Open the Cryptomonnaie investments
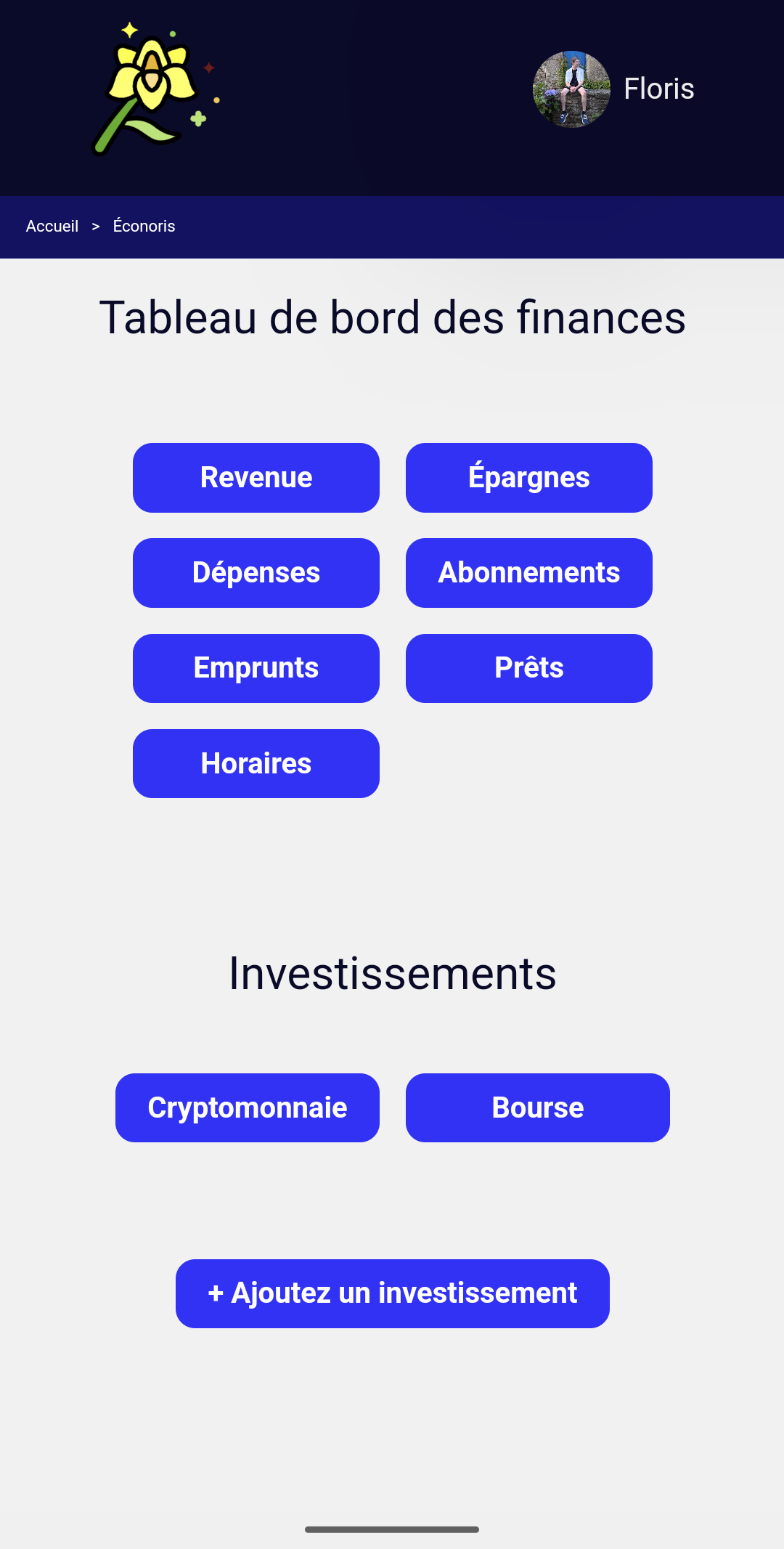The height and width of the screenshot is (1549, 784). point(247,1107)
